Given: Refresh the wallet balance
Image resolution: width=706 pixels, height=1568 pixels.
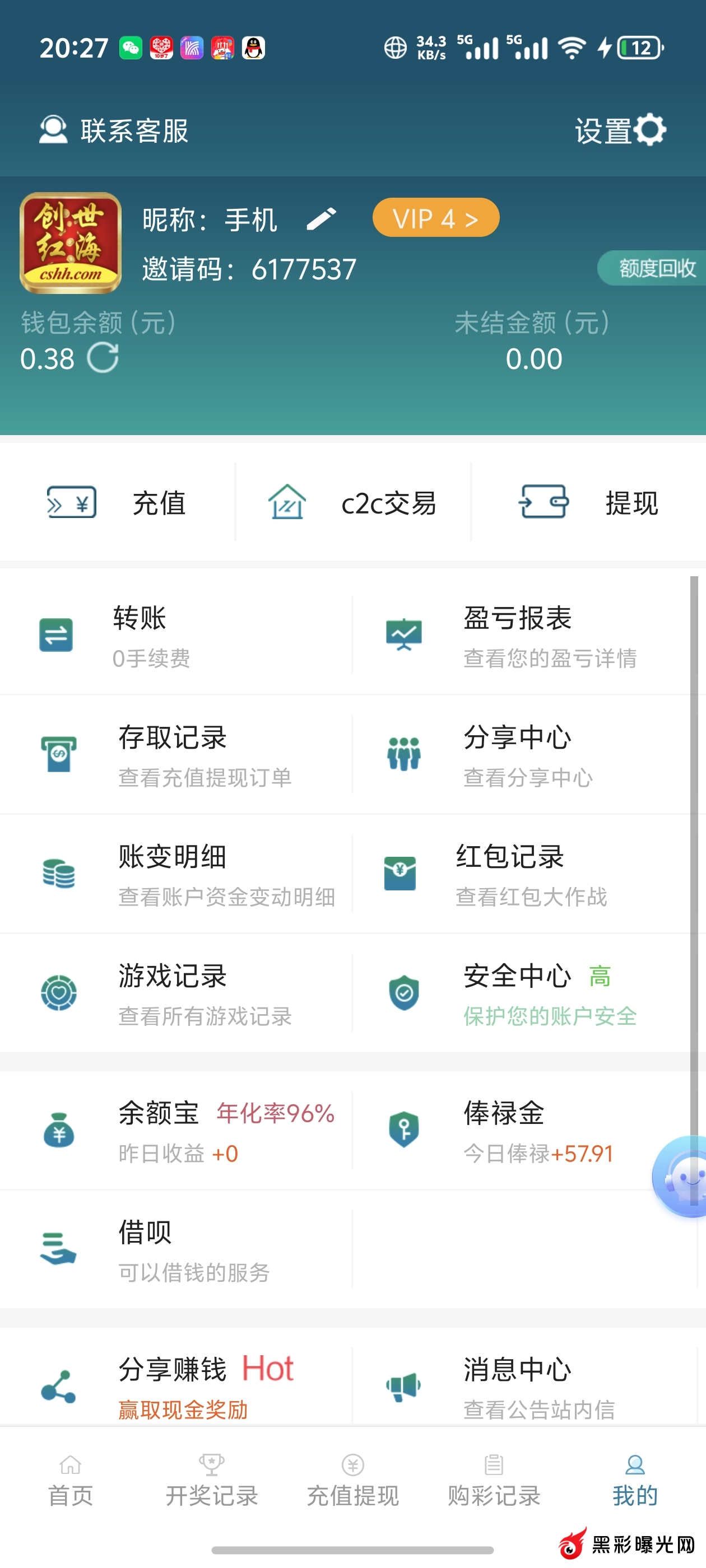Looking at the screenshot, I should pos(103,358).
